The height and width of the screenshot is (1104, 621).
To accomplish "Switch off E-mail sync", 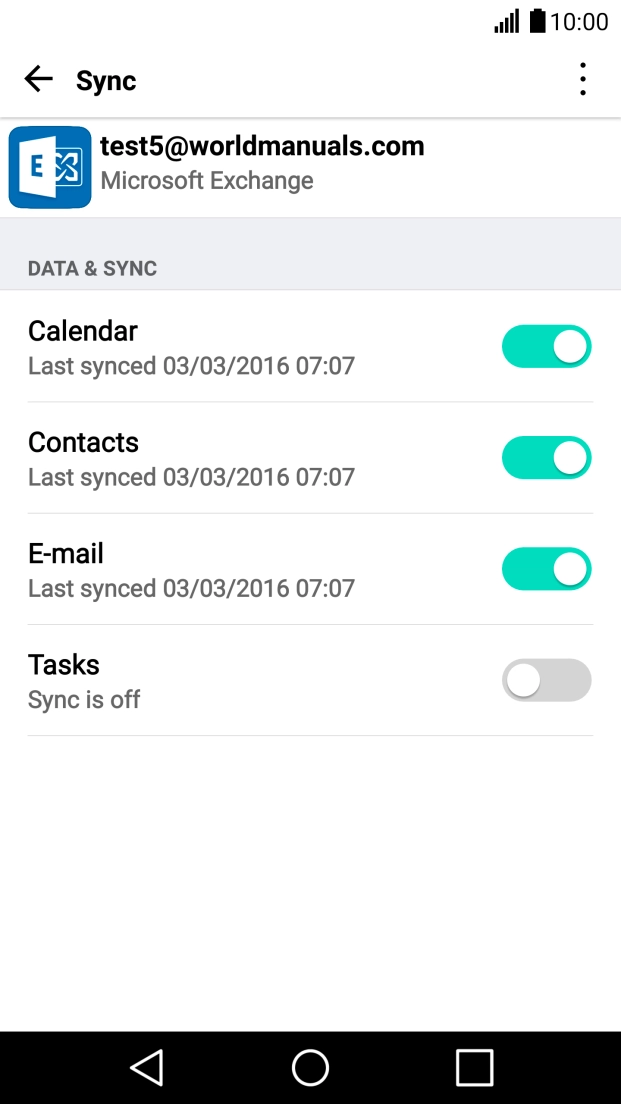I will click(546, 569).
